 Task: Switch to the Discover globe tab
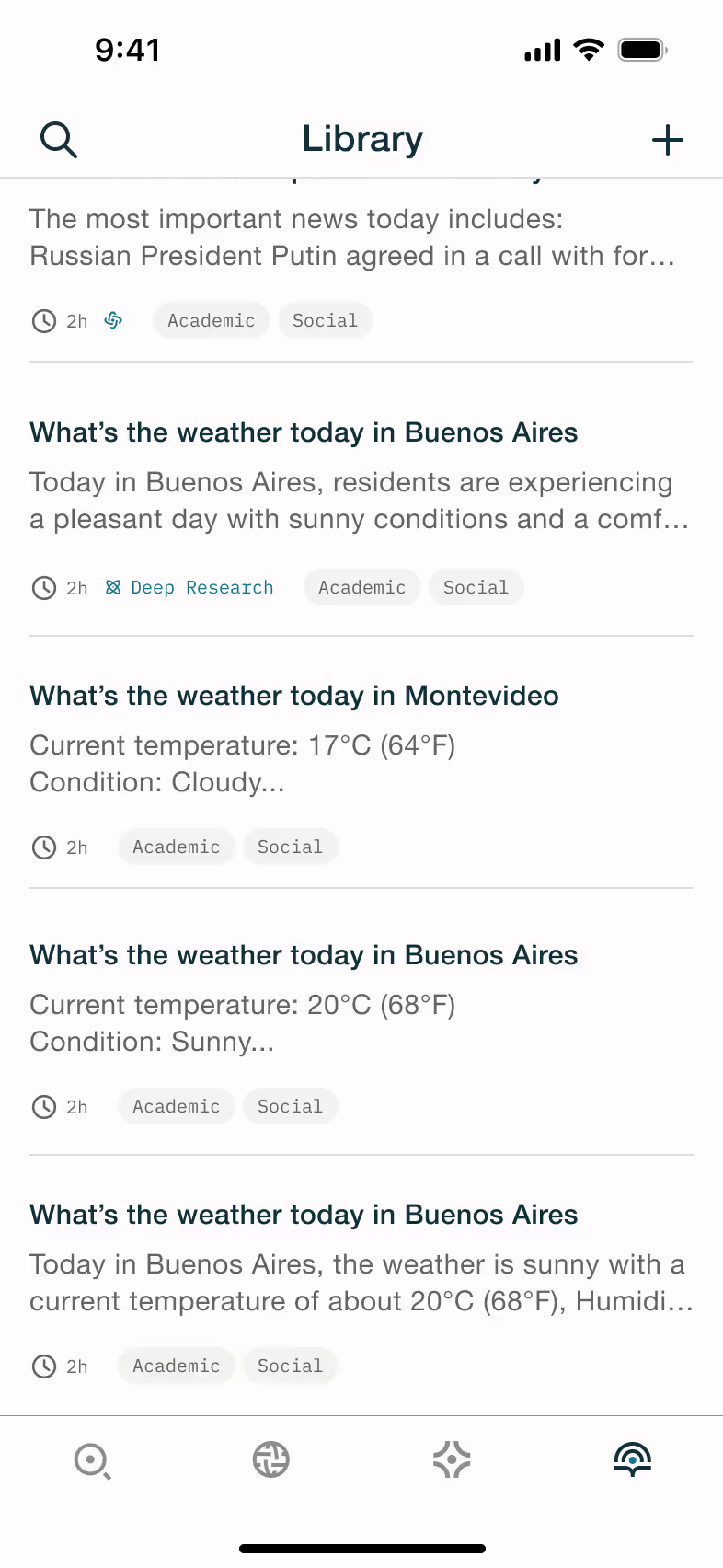[x=271, y=1459]
